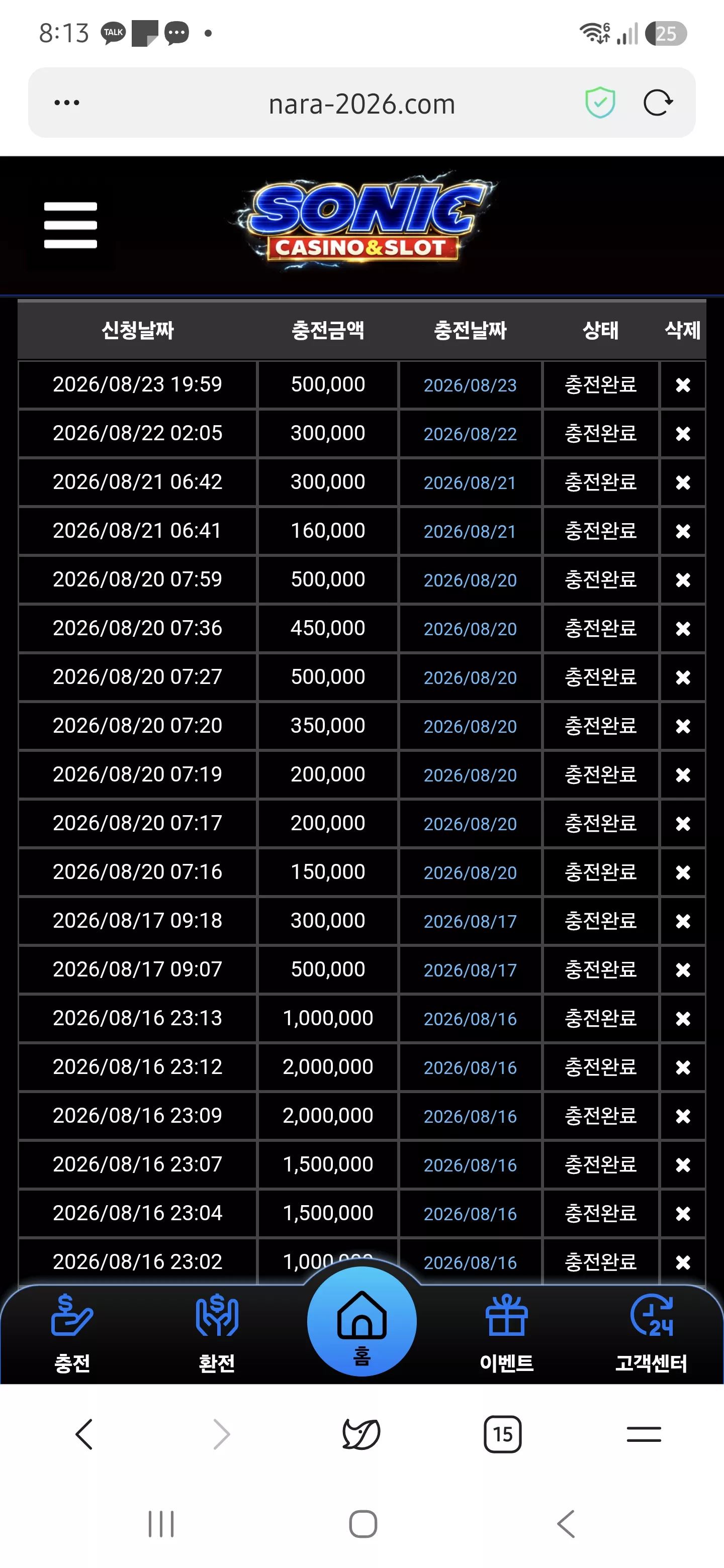Open recent apps from the navigation bar
724x1568 pixels.
click(x=161, y=1524)
